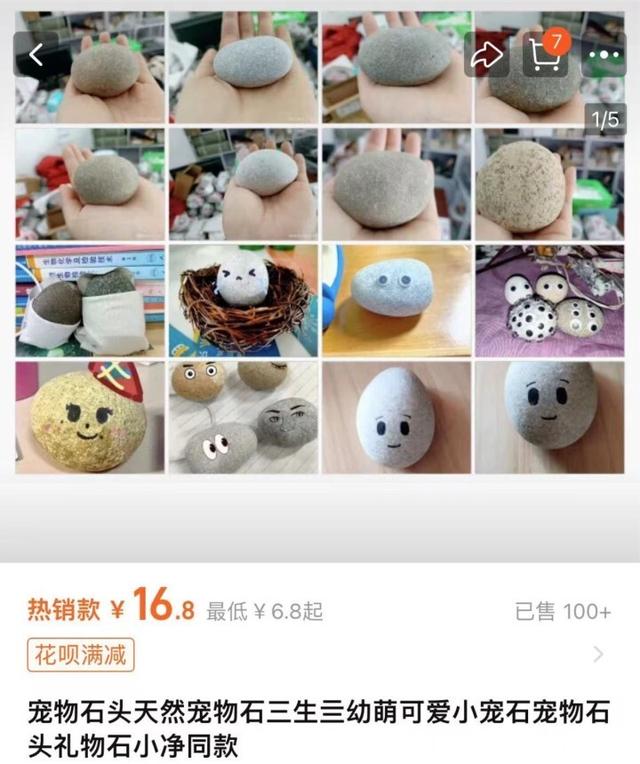640x764 pixels.
Task: Open the shopping cart with 7 items
Action: pyautogui.click(x=545, y=55)
